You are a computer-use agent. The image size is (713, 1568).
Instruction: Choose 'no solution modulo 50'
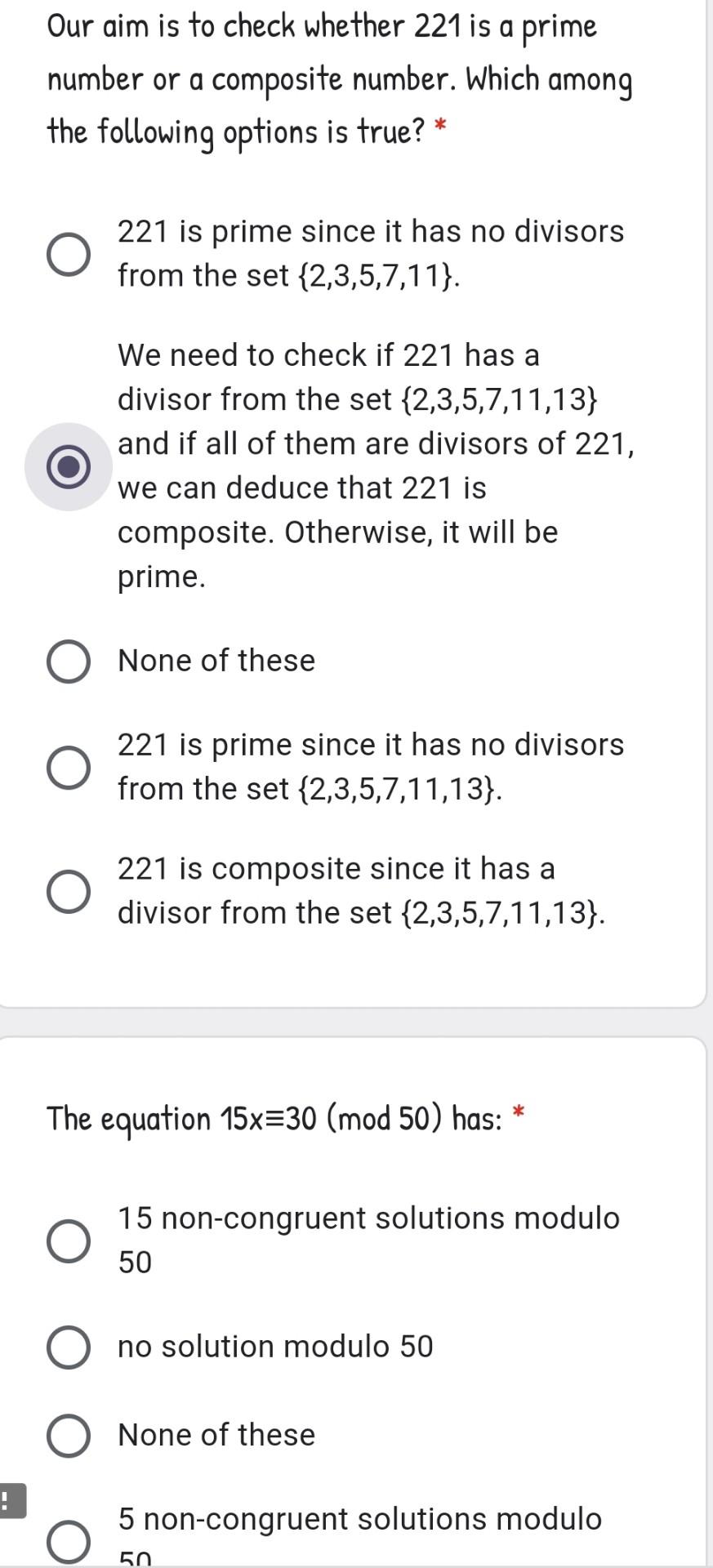tap(69, 1347)
